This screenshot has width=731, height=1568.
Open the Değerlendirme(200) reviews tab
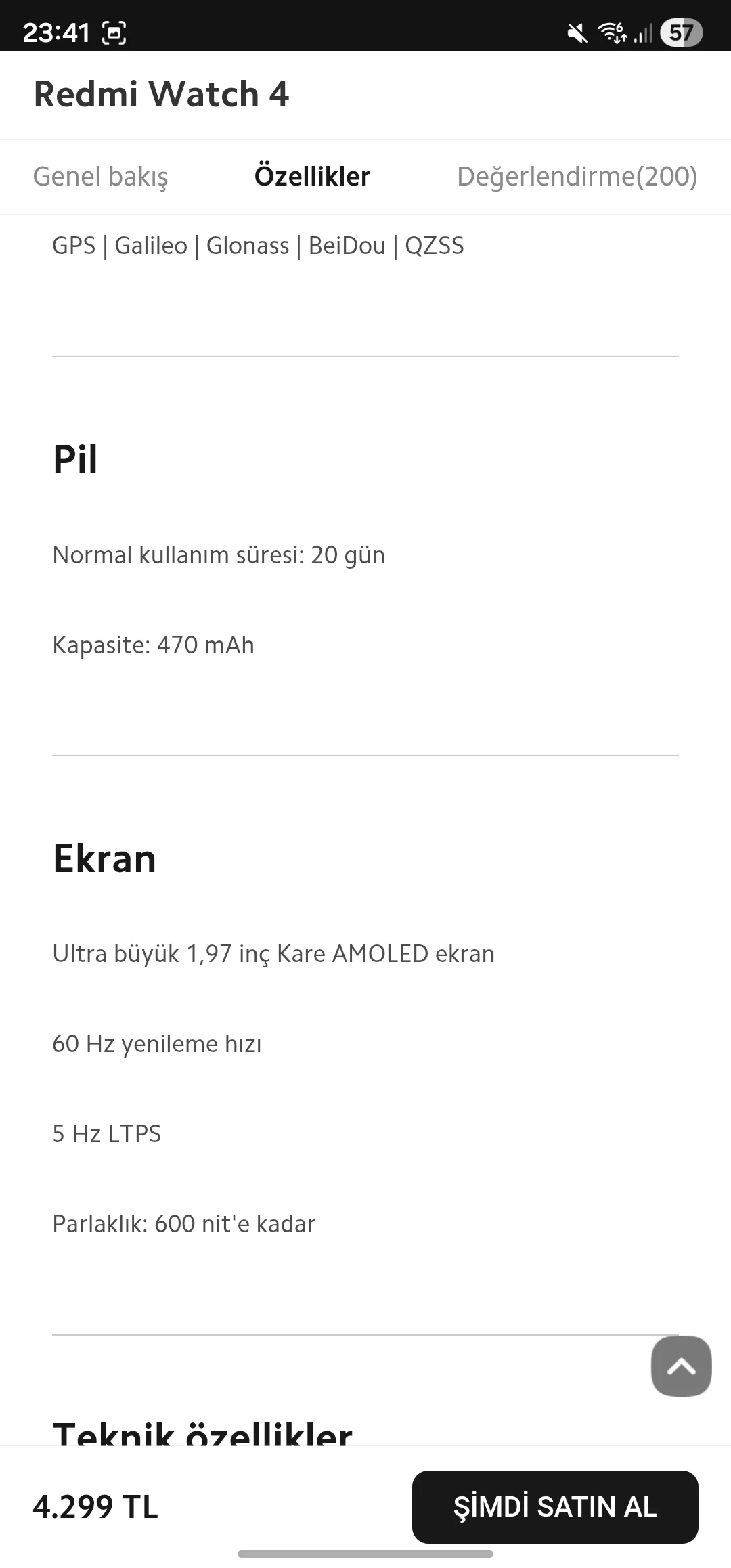(577, 177)
